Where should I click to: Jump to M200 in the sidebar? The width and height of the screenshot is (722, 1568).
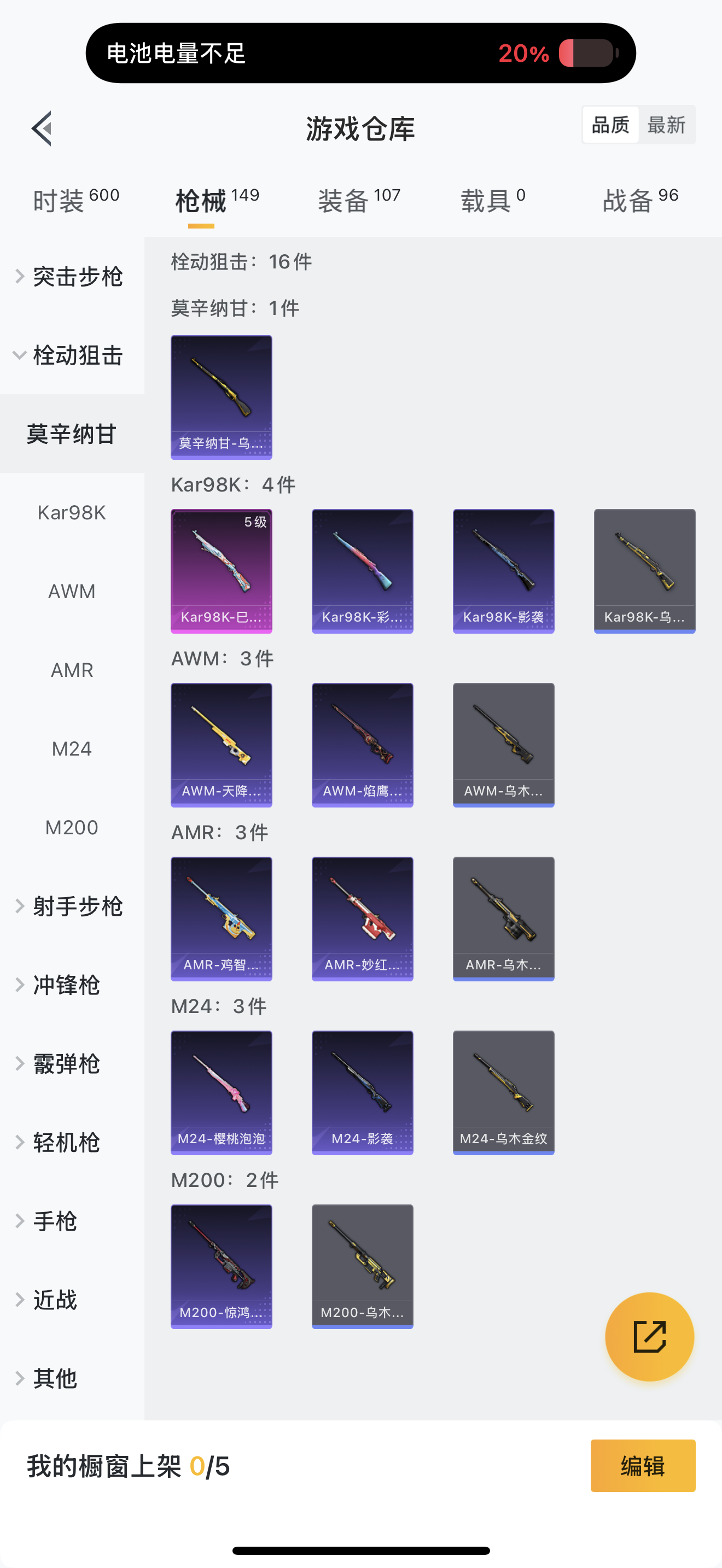pos(72,827)
